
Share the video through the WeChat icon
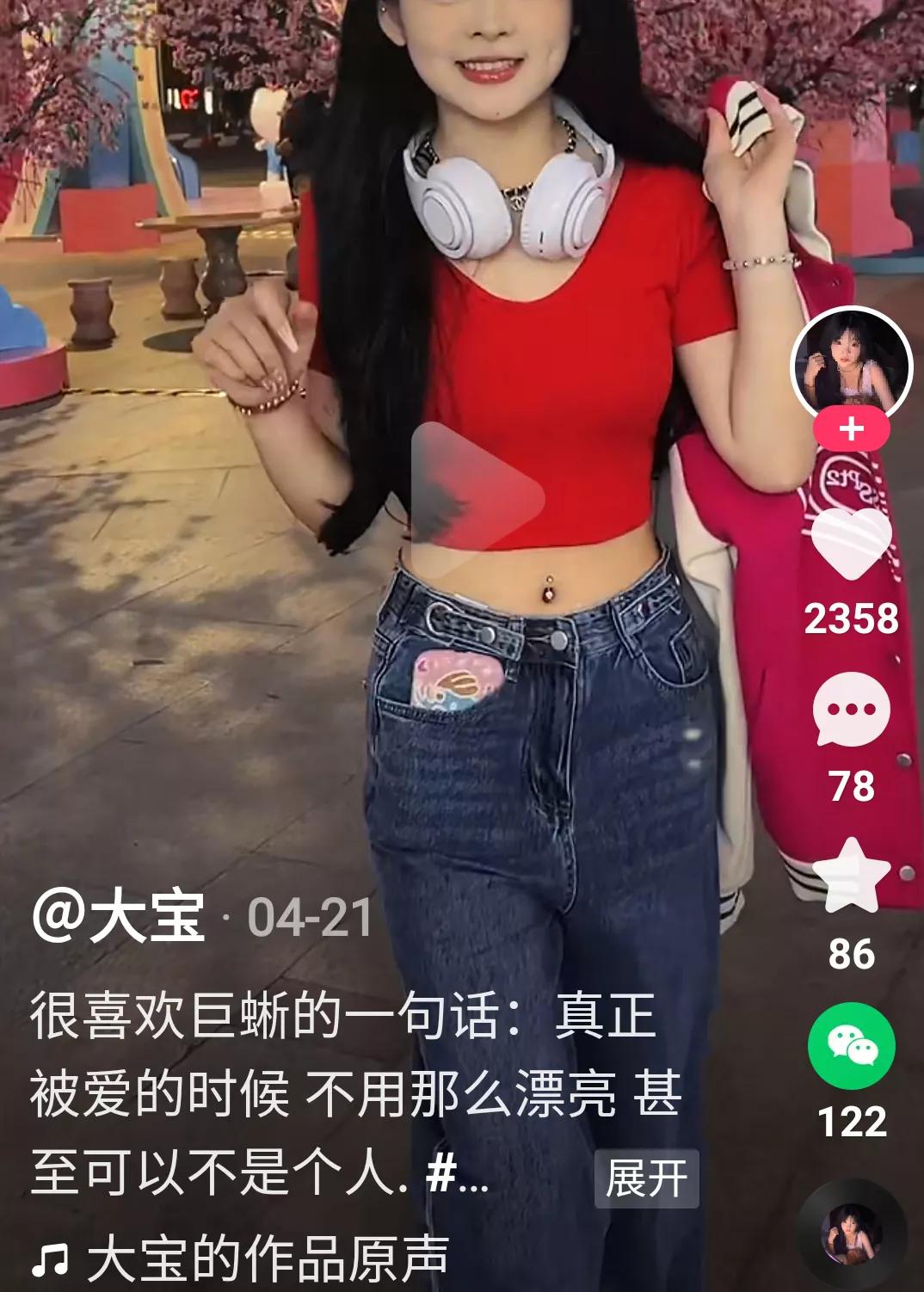[x=850, y=1046]
